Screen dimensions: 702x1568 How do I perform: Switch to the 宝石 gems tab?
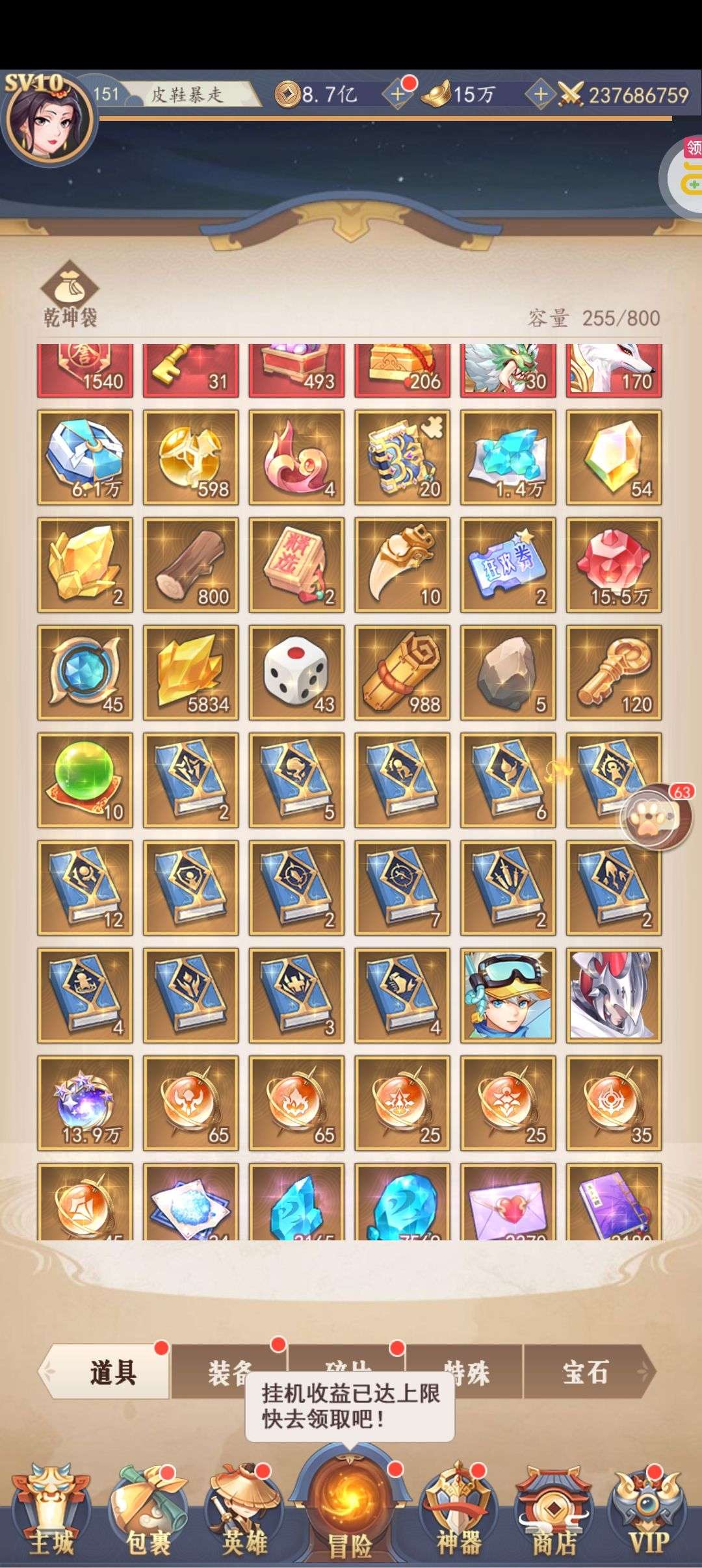tap(586, 1372)
